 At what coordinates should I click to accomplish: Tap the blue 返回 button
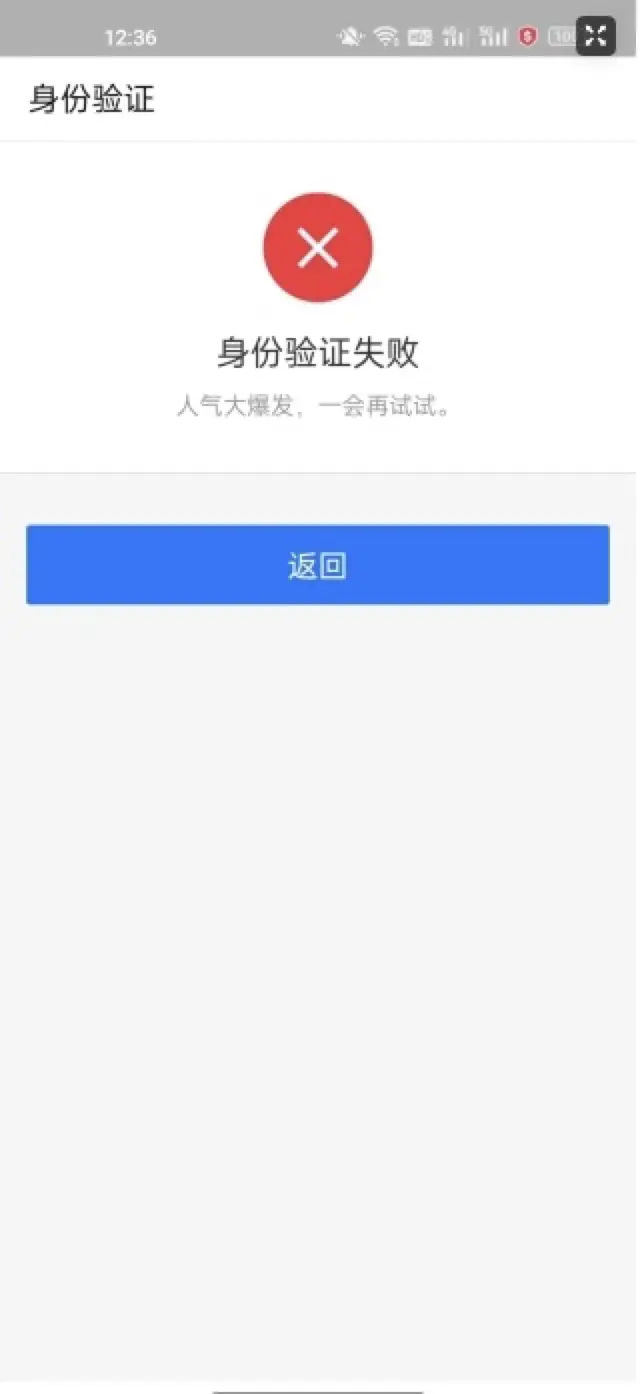[317, 565]
